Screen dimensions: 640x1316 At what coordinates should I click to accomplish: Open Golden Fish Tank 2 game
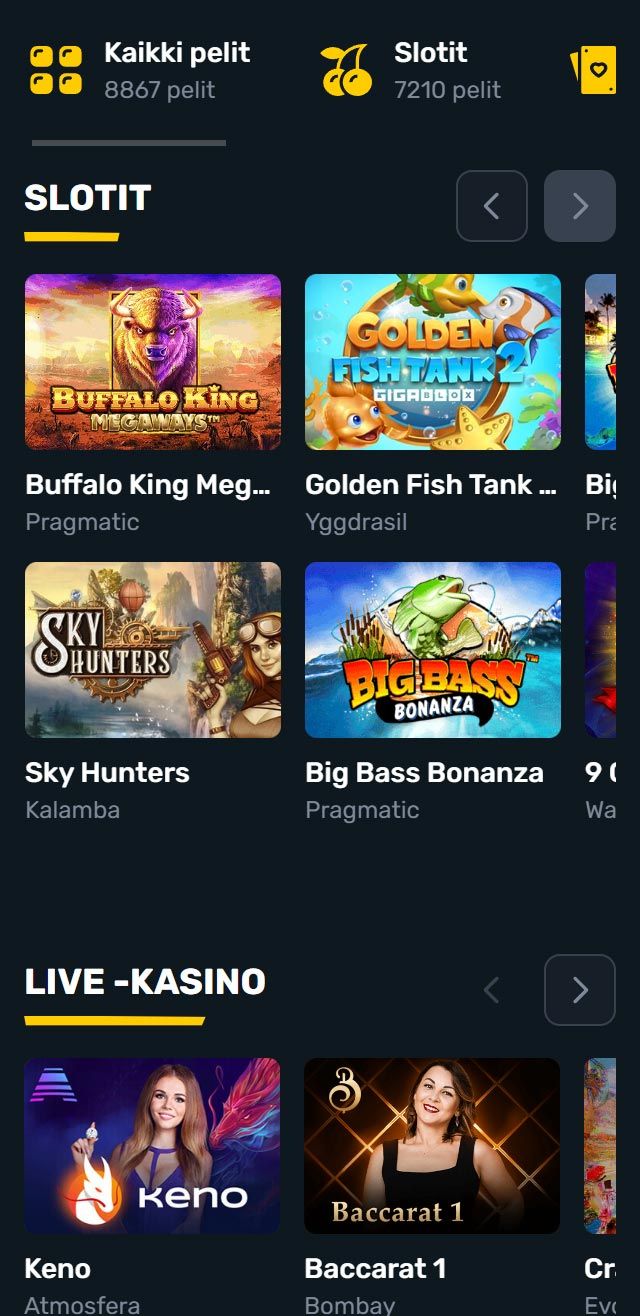433,362
